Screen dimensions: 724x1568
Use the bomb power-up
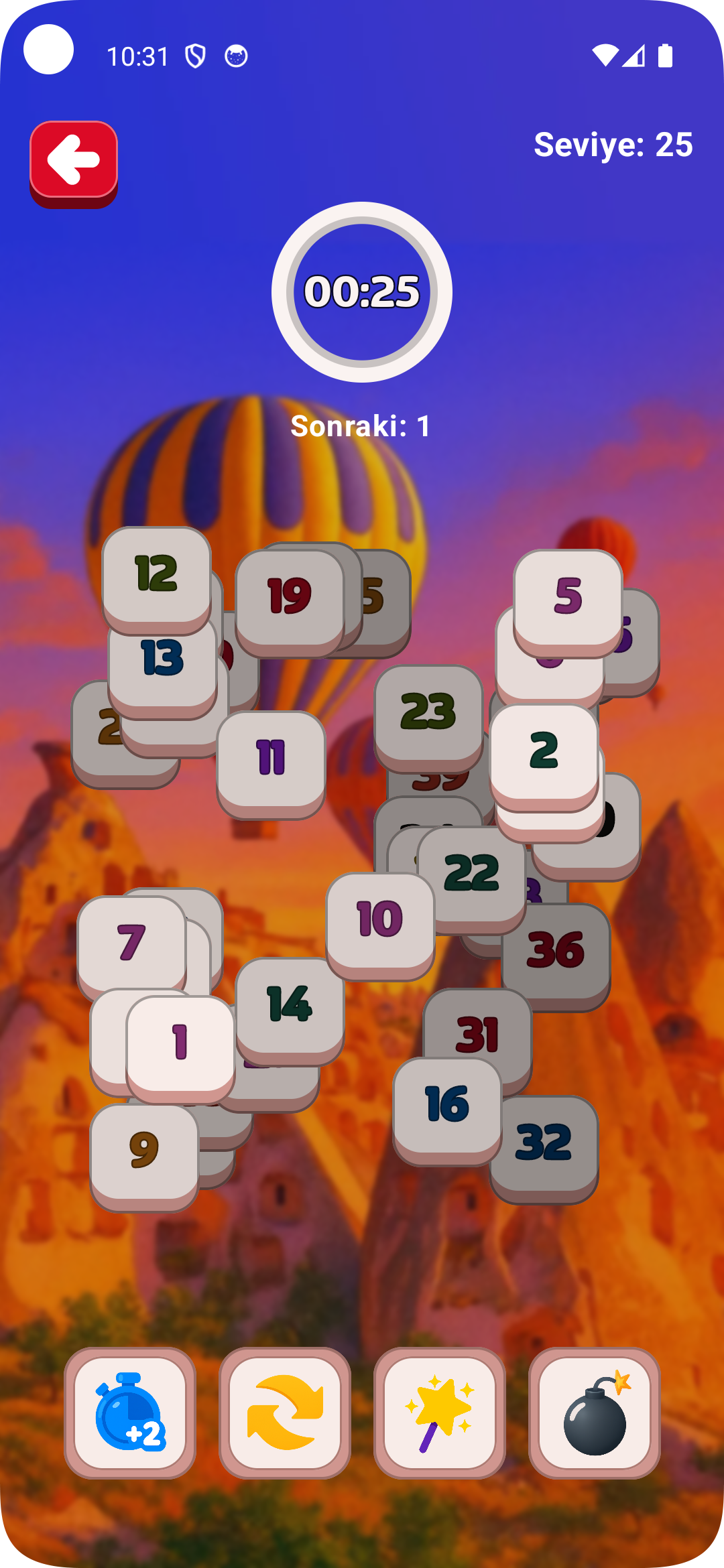tap(595, 1413)
